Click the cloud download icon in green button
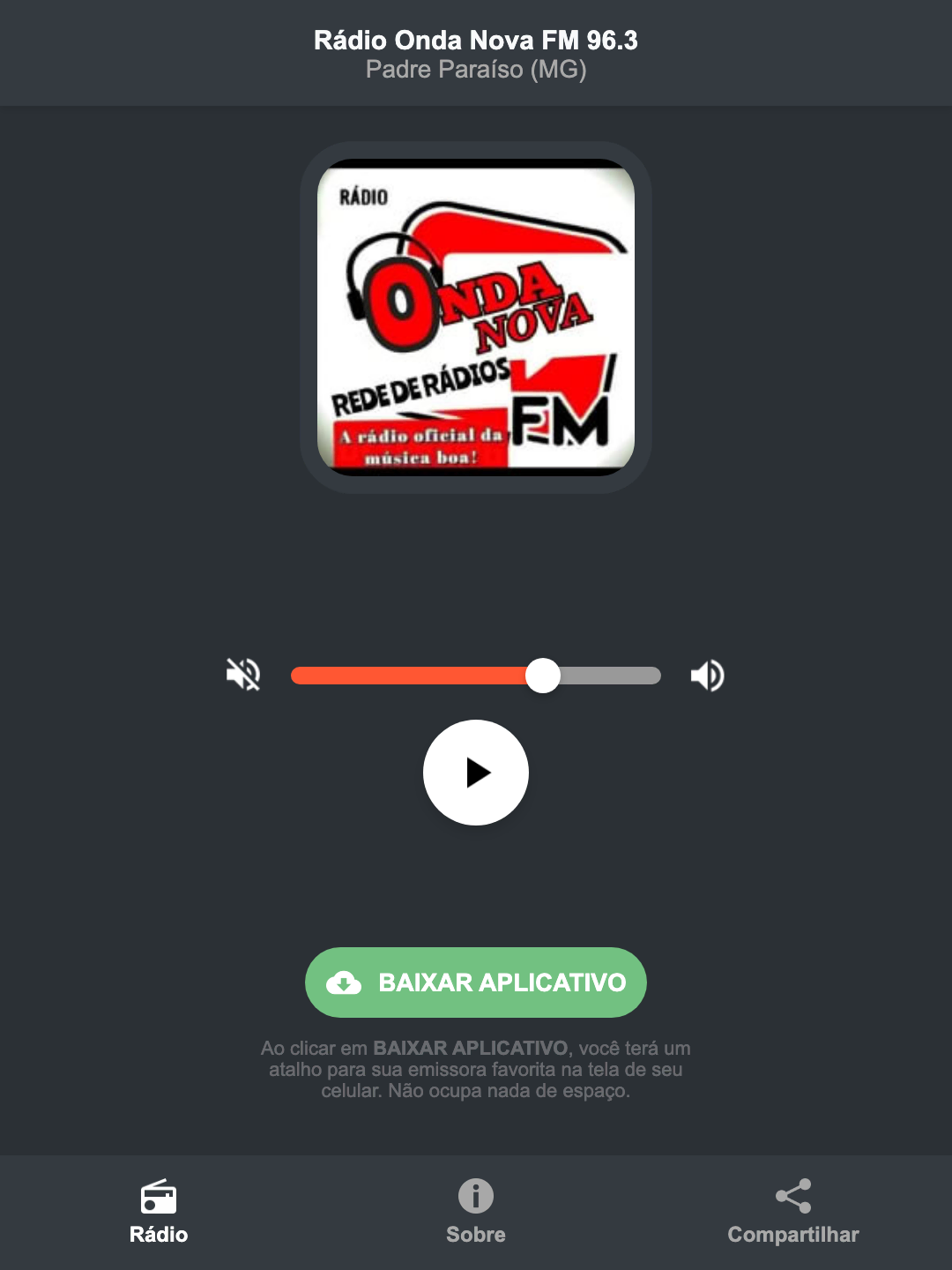The width and height of the screenshot is (952, 1270). click(346, 982)
